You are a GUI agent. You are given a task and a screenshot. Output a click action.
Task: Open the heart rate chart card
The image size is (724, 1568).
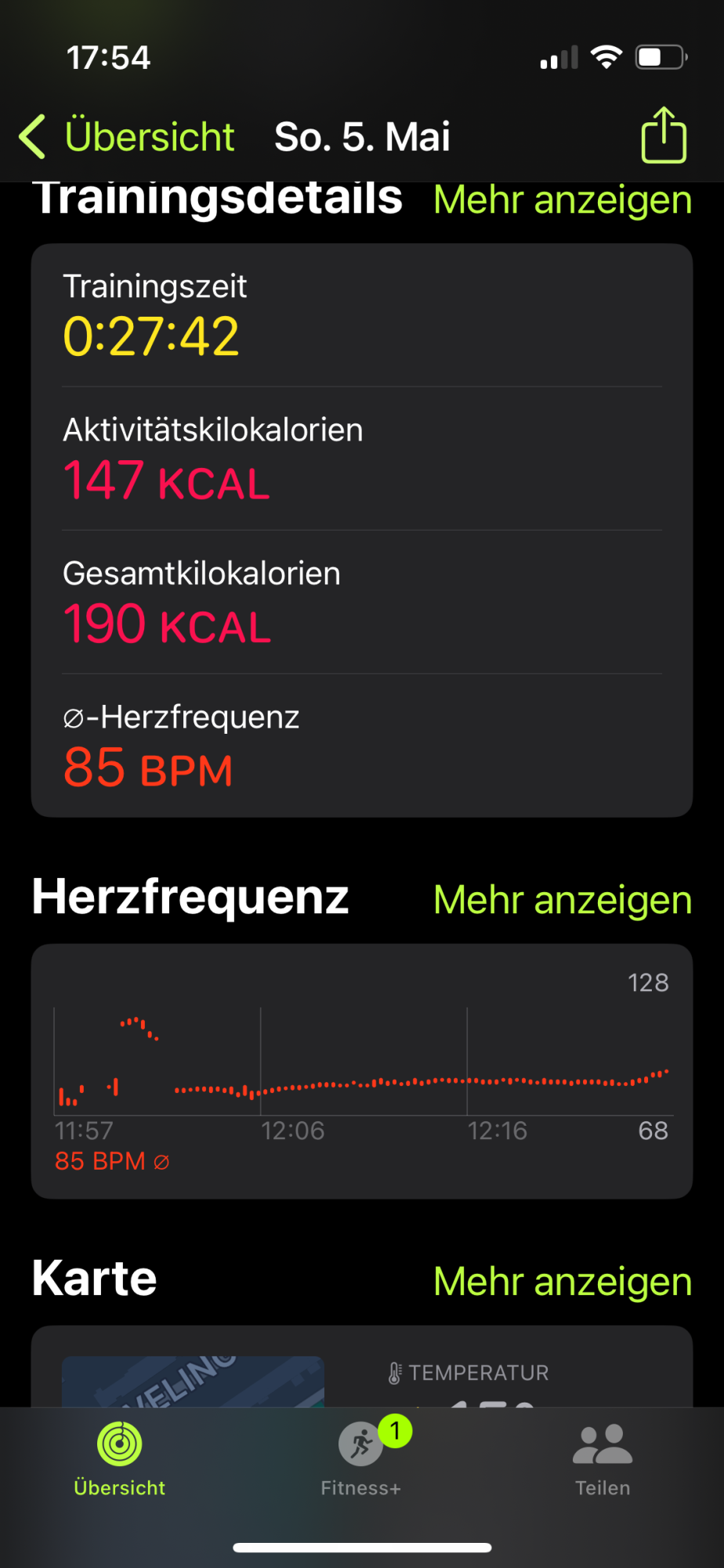pos(361,1070)
